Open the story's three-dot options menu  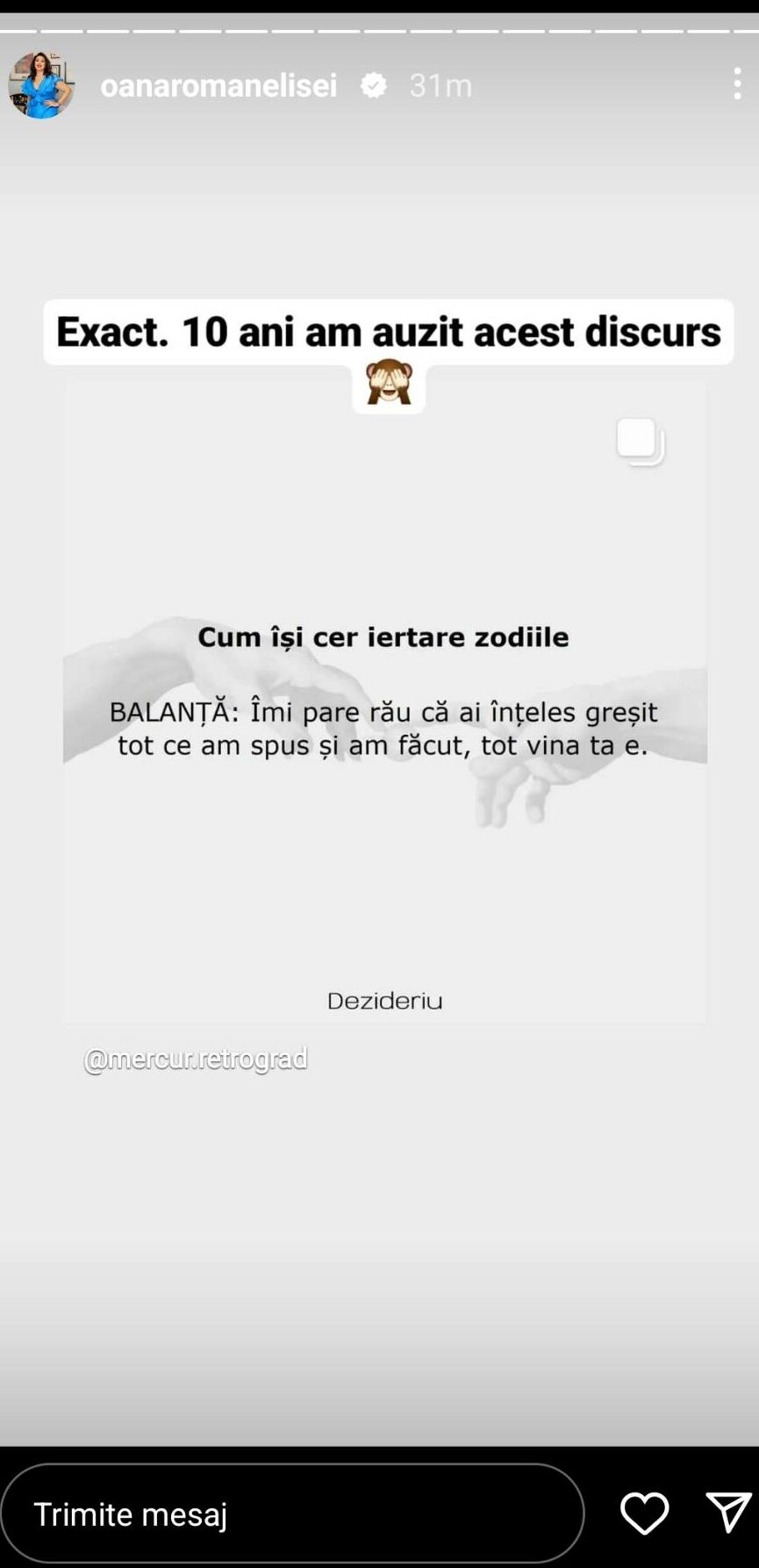point(737,84)
